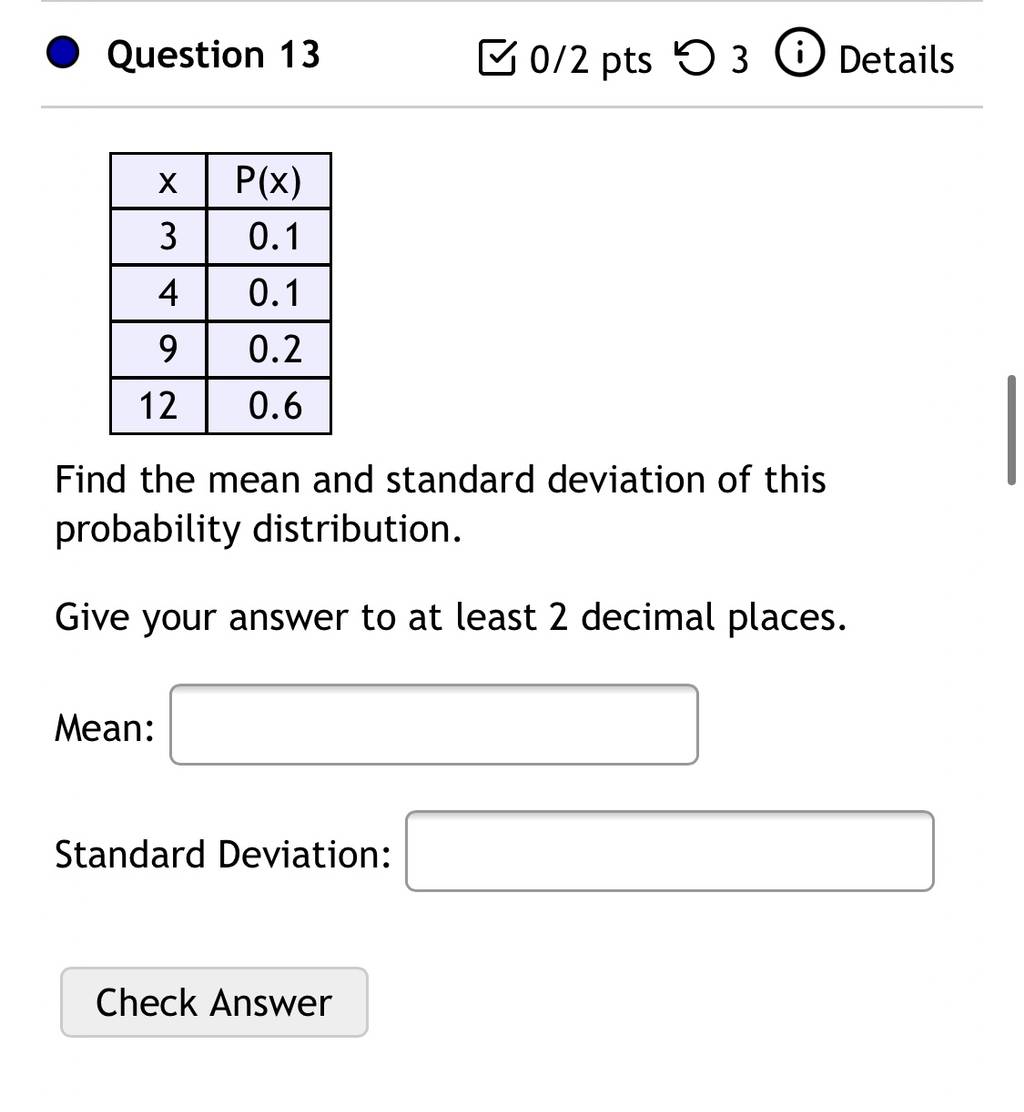Submit with the Check Answer button
The image size is (1024, 1112).
coord(214,1002)
